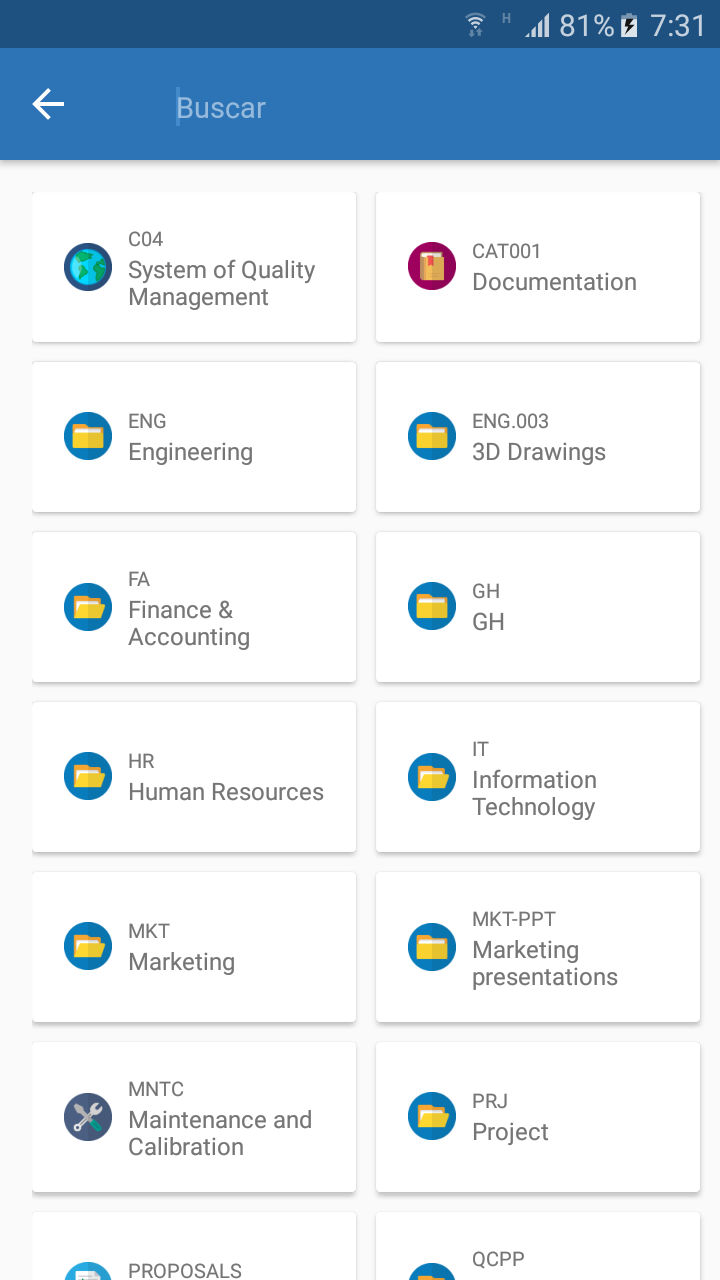Open the Human Resources folder
Image resolution: width=720 pixels, height=1280 pixels.
pyautogui.click(x=194, y=777)
